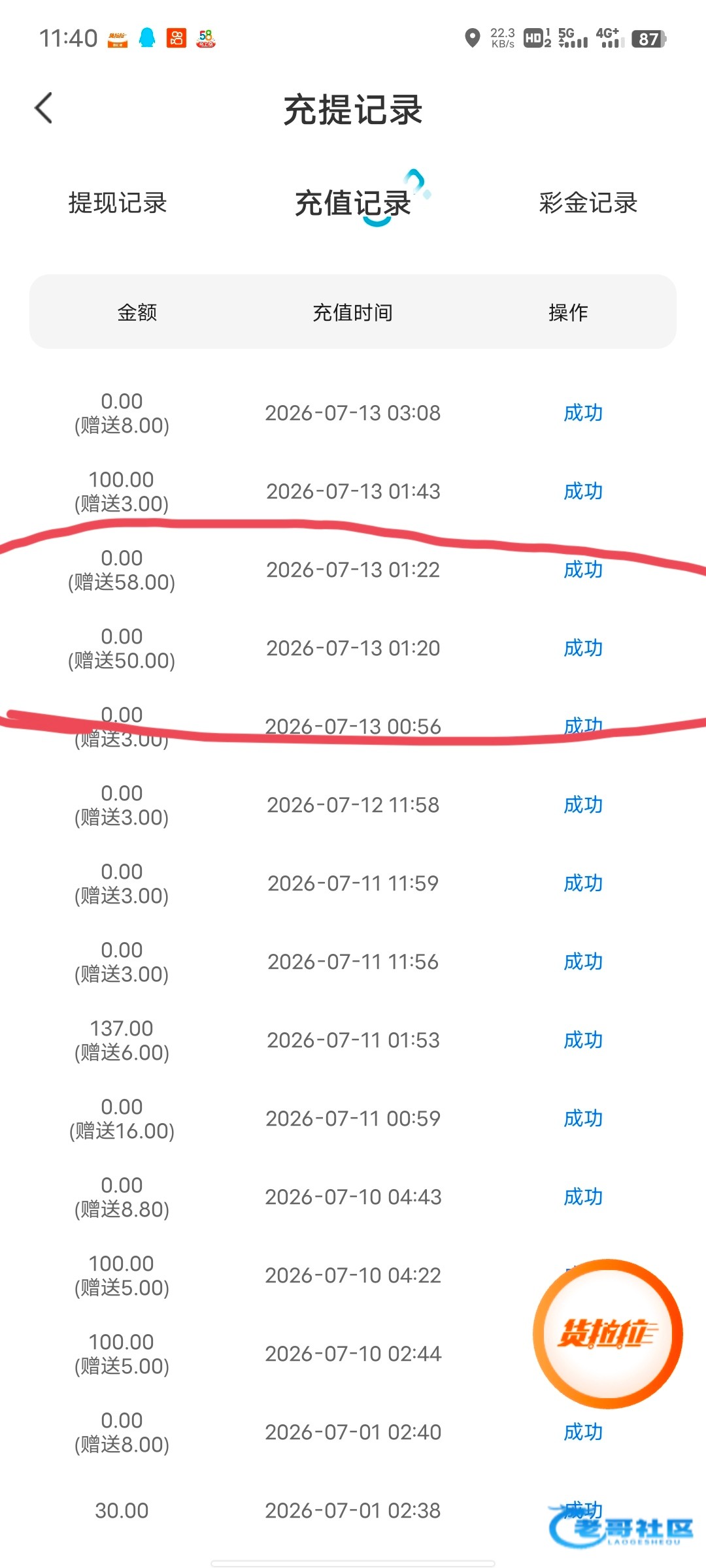The image size is (706, 1568).
Task: Switch to the 提现记录 tab
Action: [118, 203]
